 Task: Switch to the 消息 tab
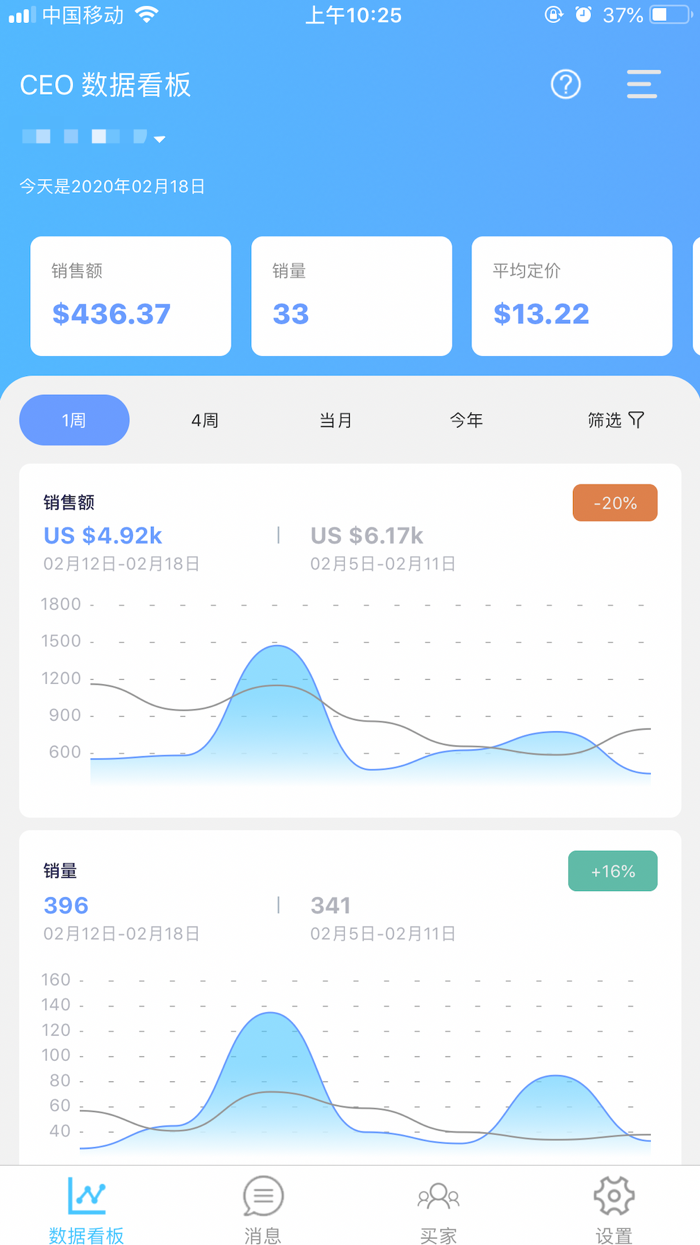coord(263,1208)
